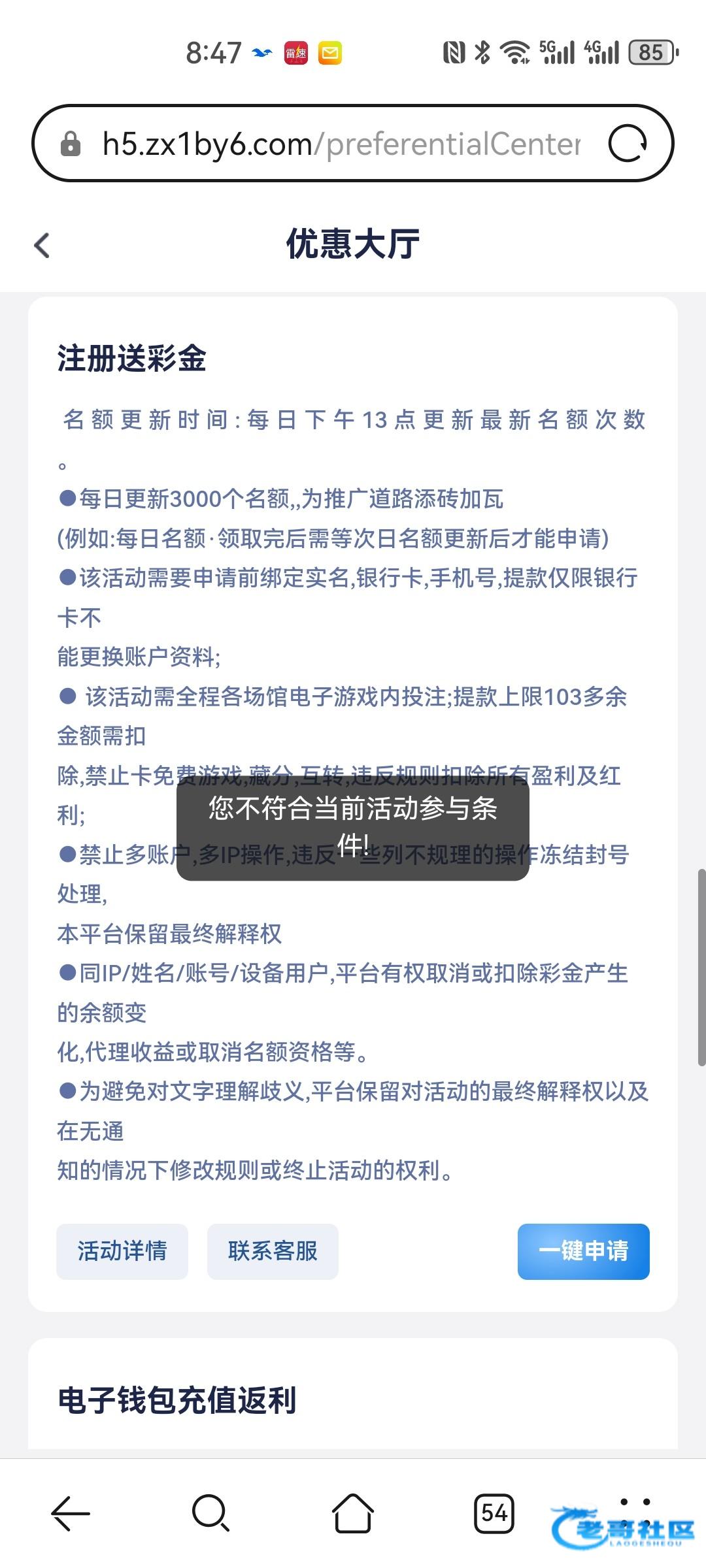Open 活动详情 for registration bonus
This screenshot has width=706, height=1568.
click(122, 1251)
